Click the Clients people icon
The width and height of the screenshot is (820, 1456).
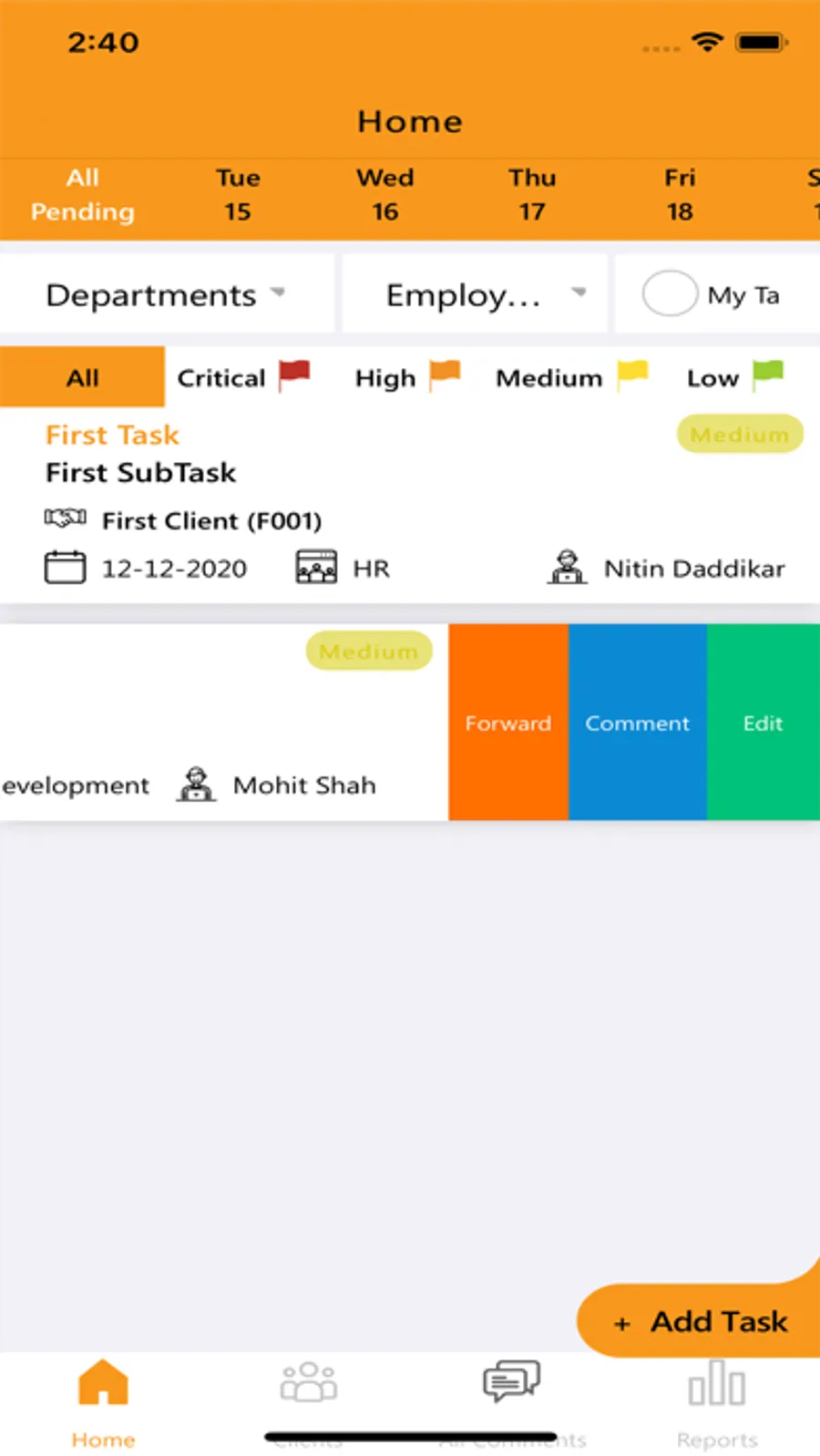pos(308,1381)
